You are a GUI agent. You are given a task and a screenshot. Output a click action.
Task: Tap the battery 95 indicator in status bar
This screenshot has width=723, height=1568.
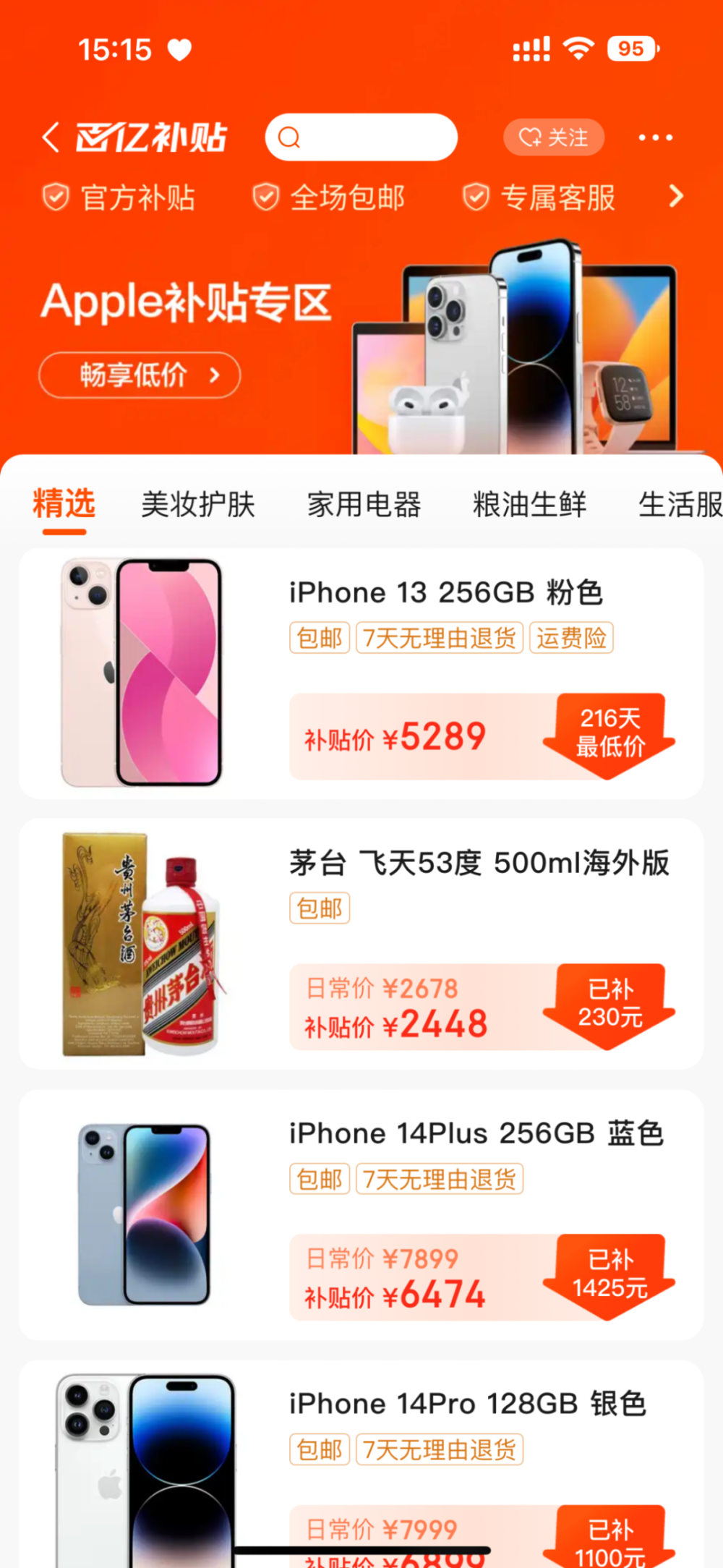(631, 49)
